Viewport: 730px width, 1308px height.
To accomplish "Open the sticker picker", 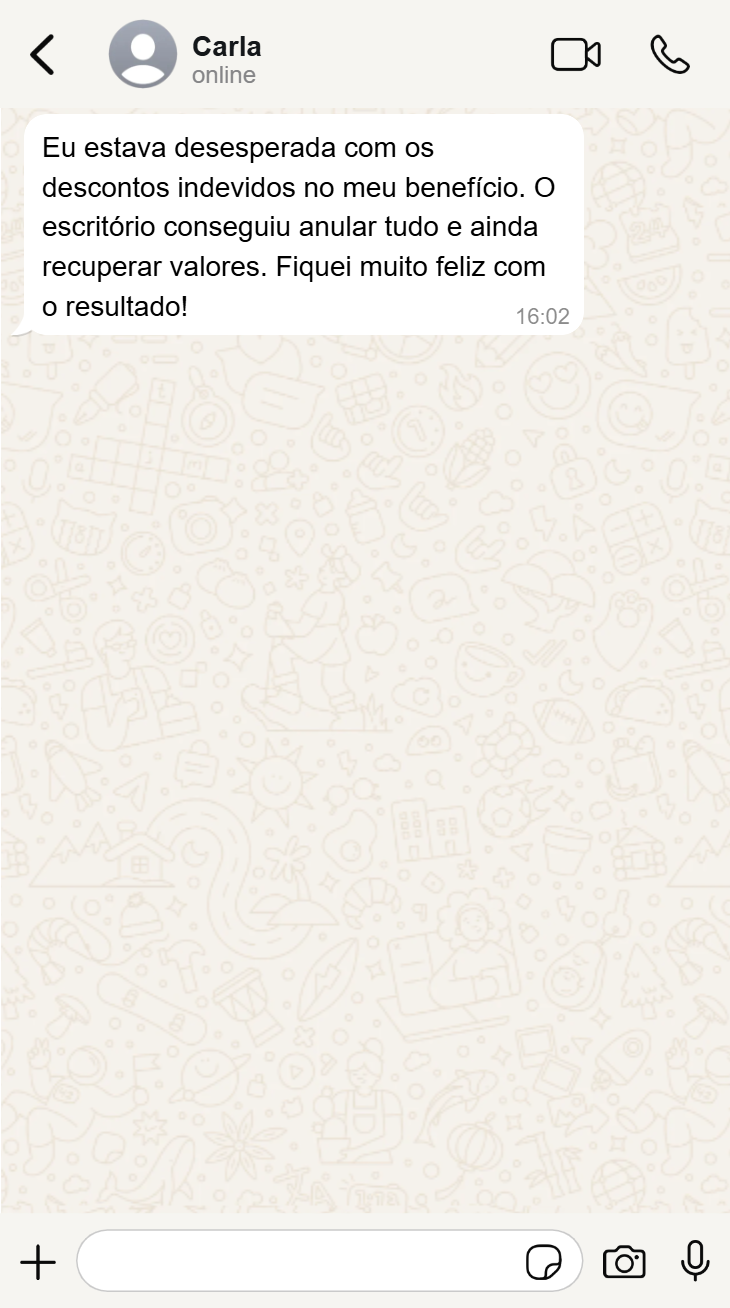I will click(544, 1263).
